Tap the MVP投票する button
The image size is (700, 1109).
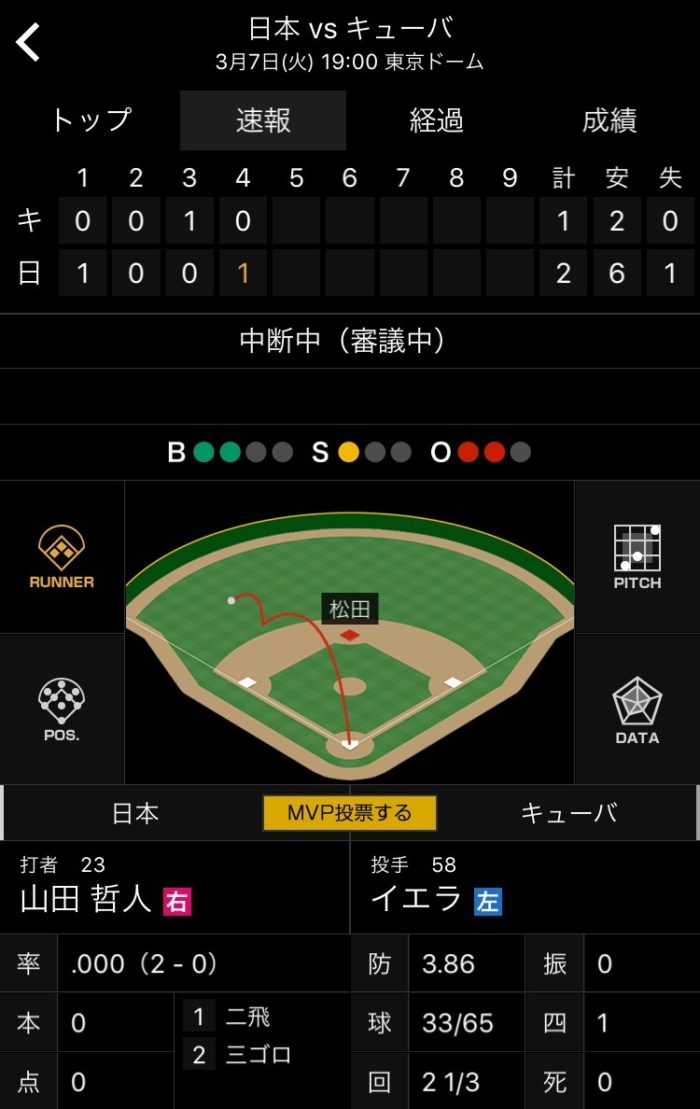[x=350, y=813]
